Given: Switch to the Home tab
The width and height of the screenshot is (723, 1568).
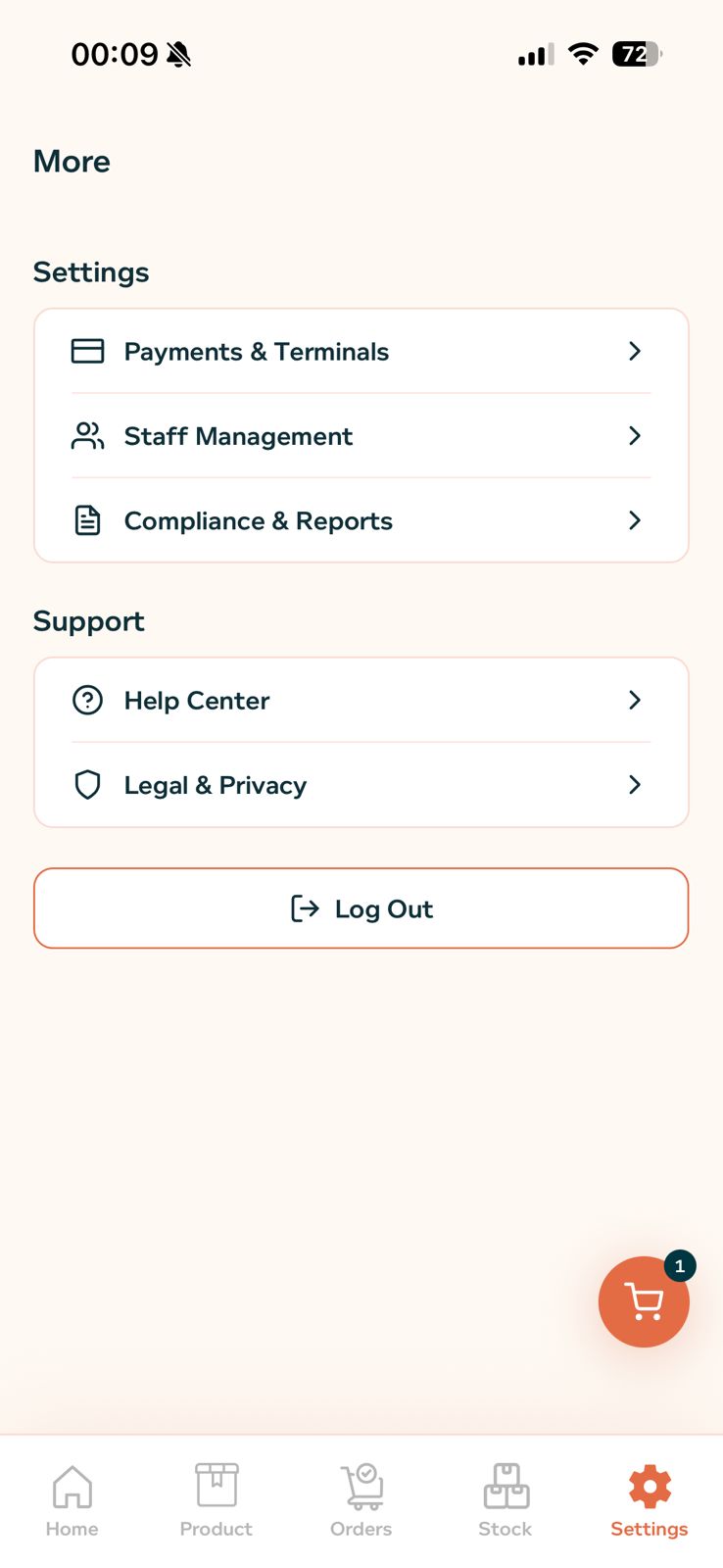Looking at the screenshot, I should [x=72, y=1499].
